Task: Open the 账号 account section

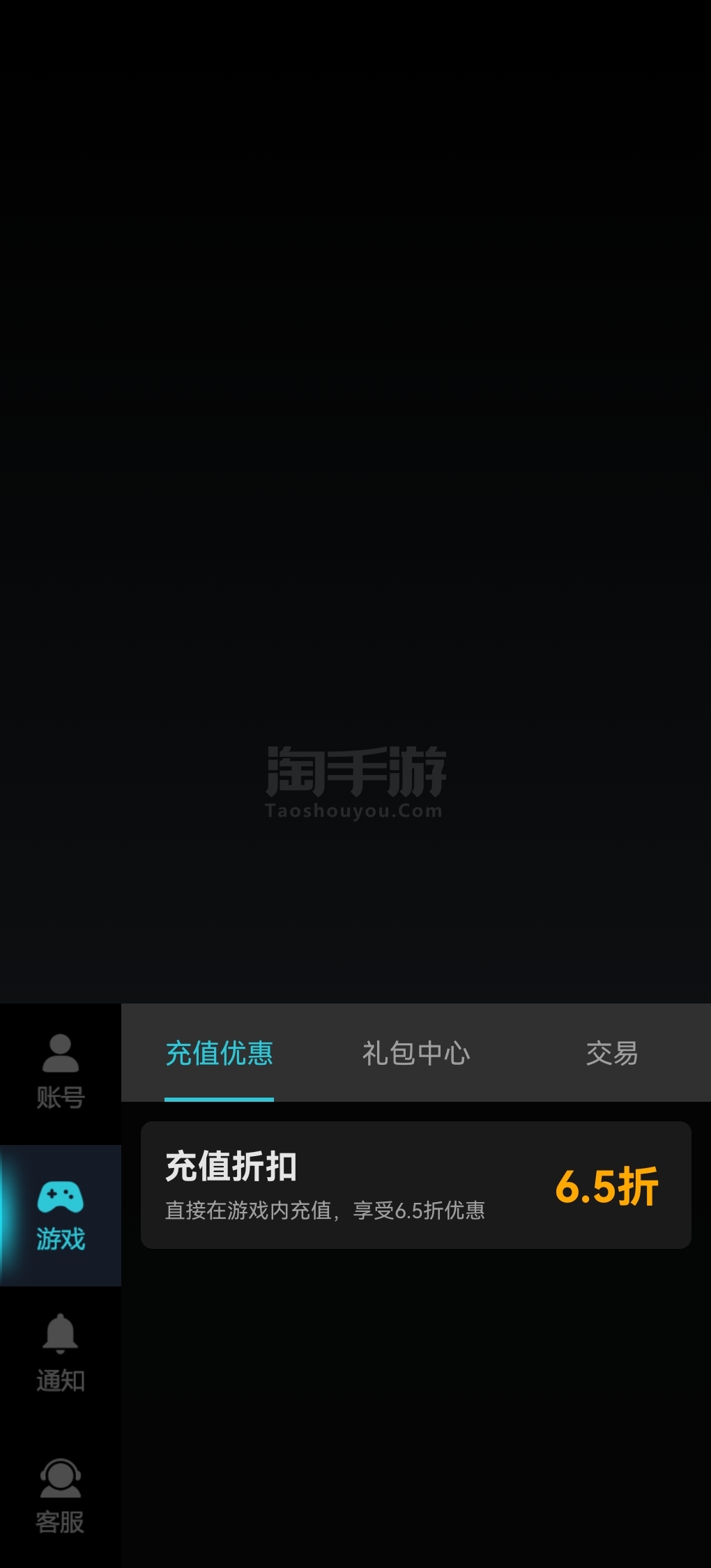Action: pos(61,1072)
